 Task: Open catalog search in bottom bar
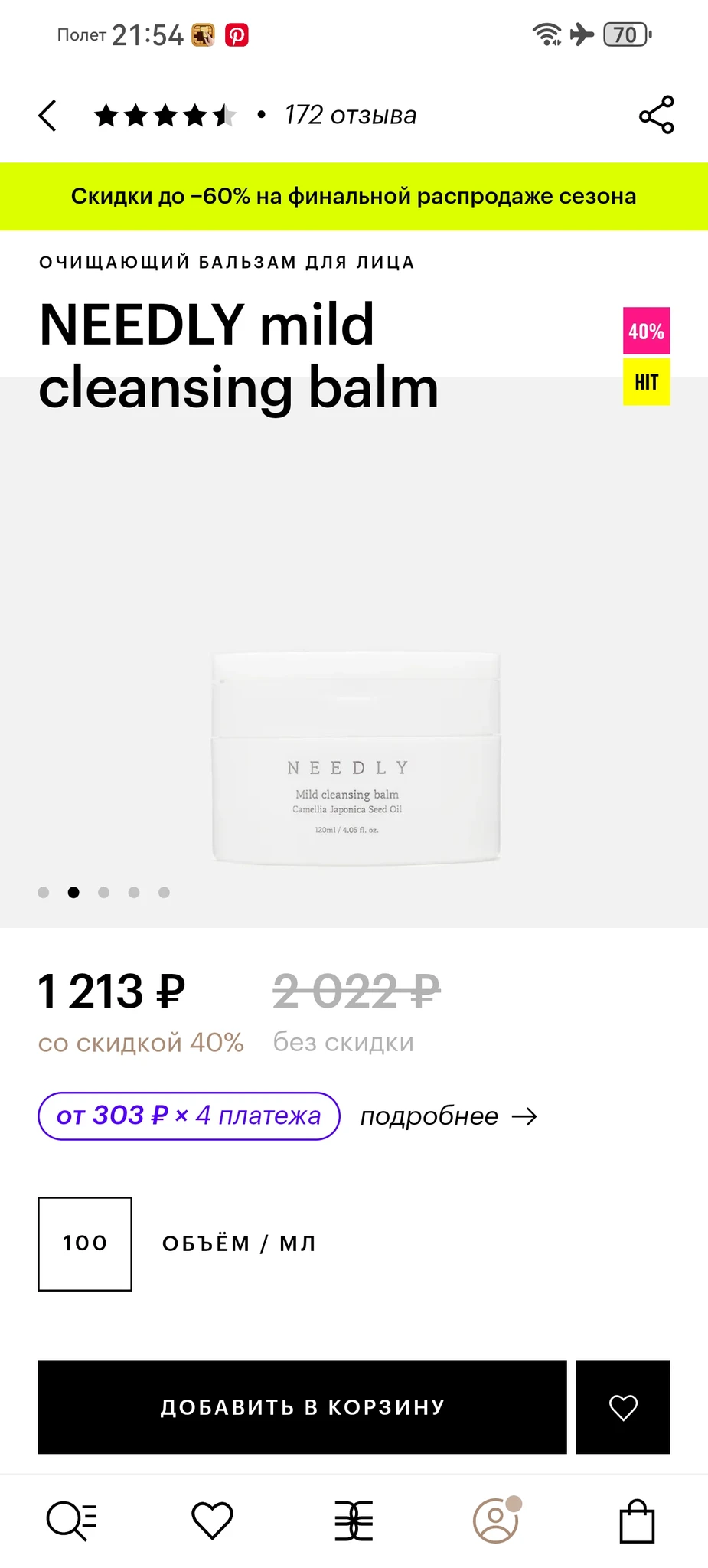pos(71,1520)
